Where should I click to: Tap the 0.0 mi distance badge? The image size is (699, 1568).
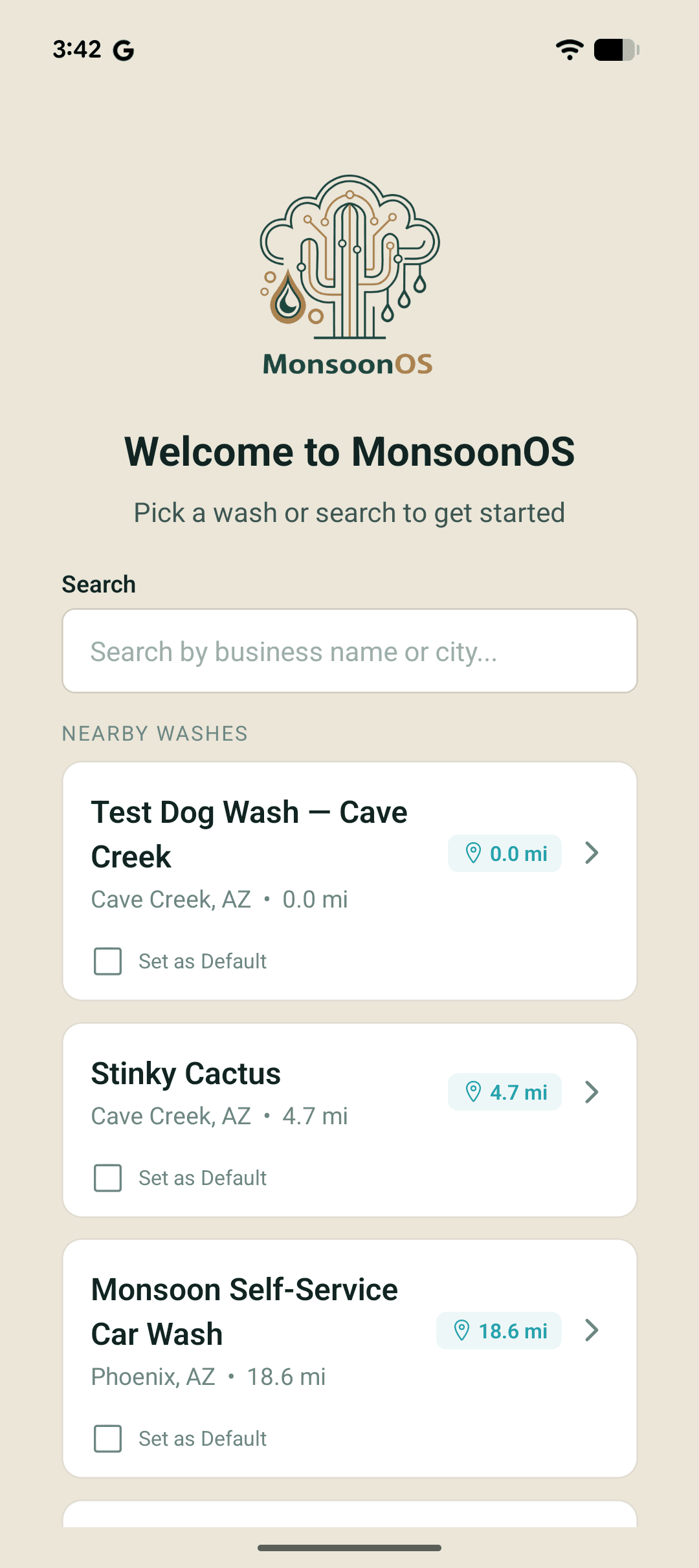click(505, 853)
